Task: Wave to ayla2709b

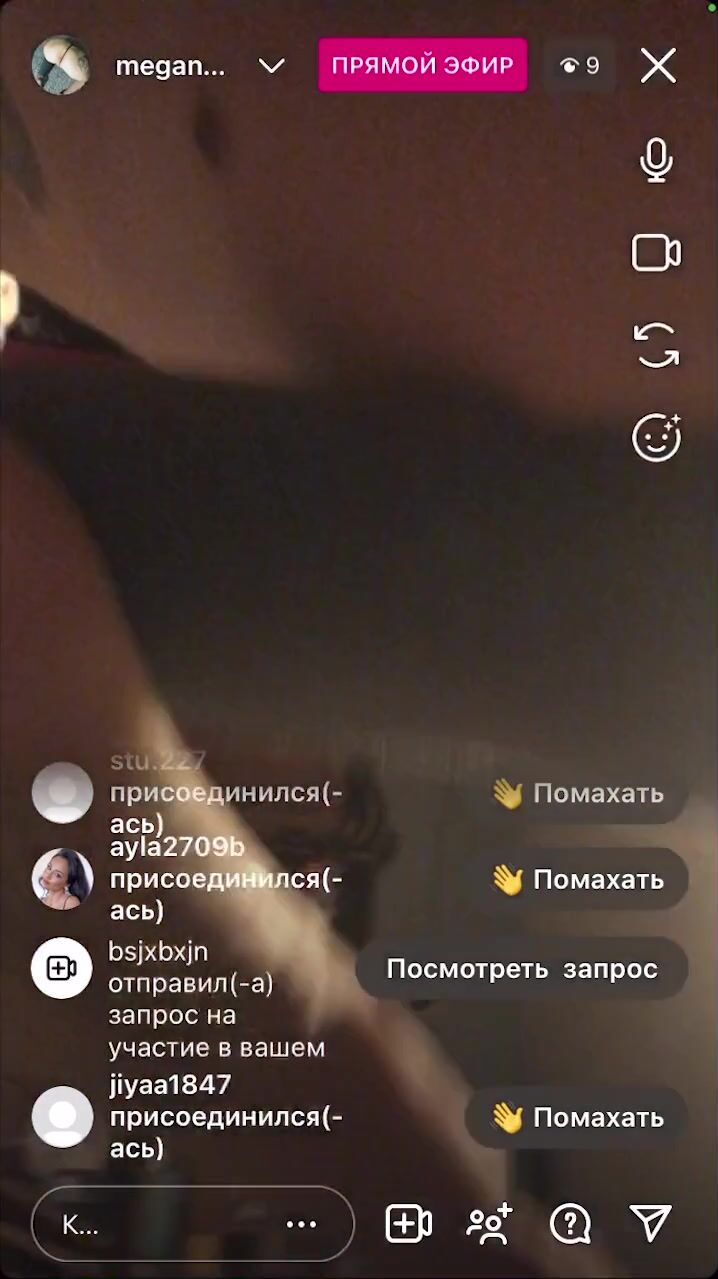Action: [577, 880]
